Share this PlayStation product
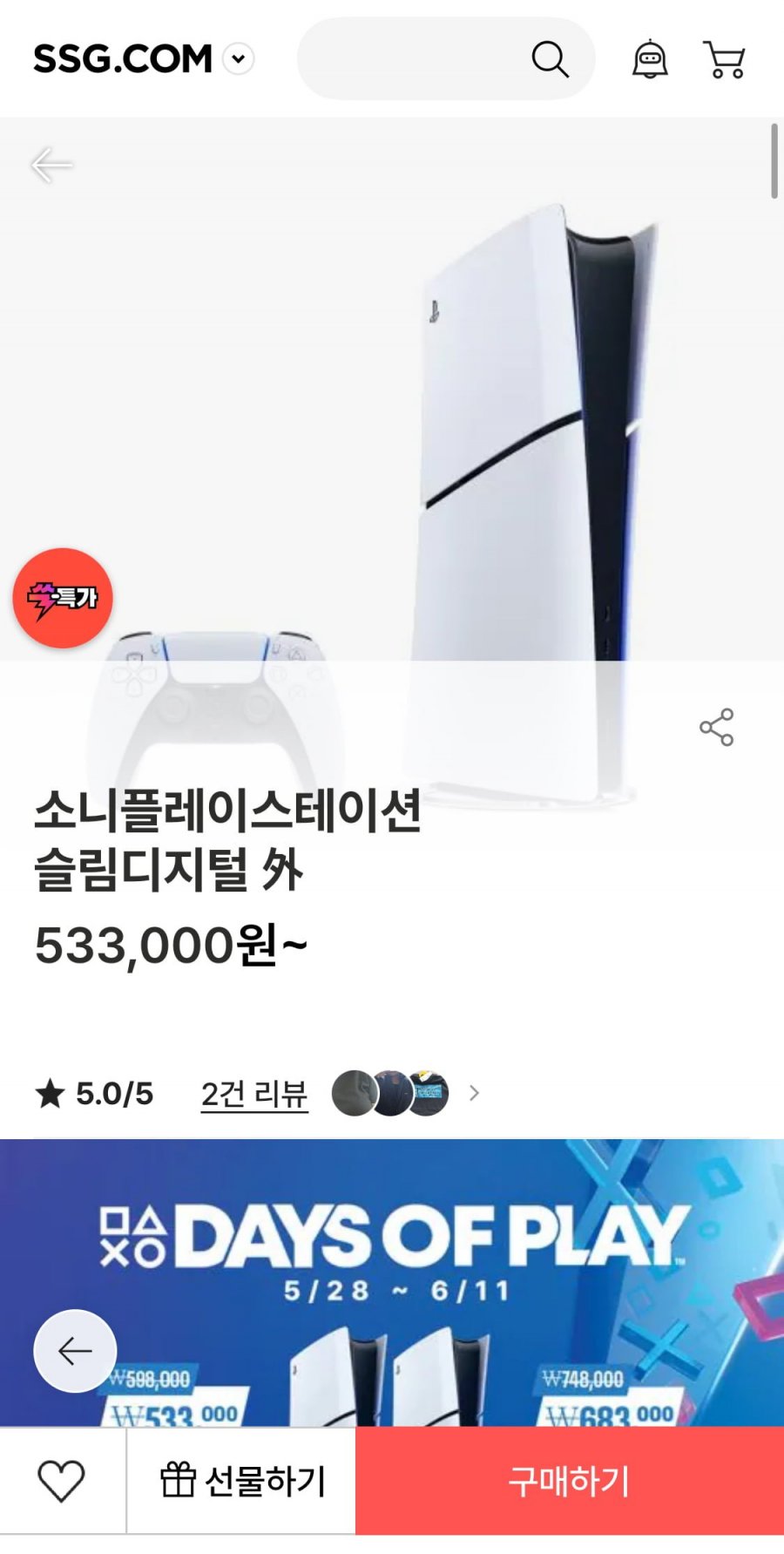The height and width of the screenshot is (1554, 784). point(716,727)
